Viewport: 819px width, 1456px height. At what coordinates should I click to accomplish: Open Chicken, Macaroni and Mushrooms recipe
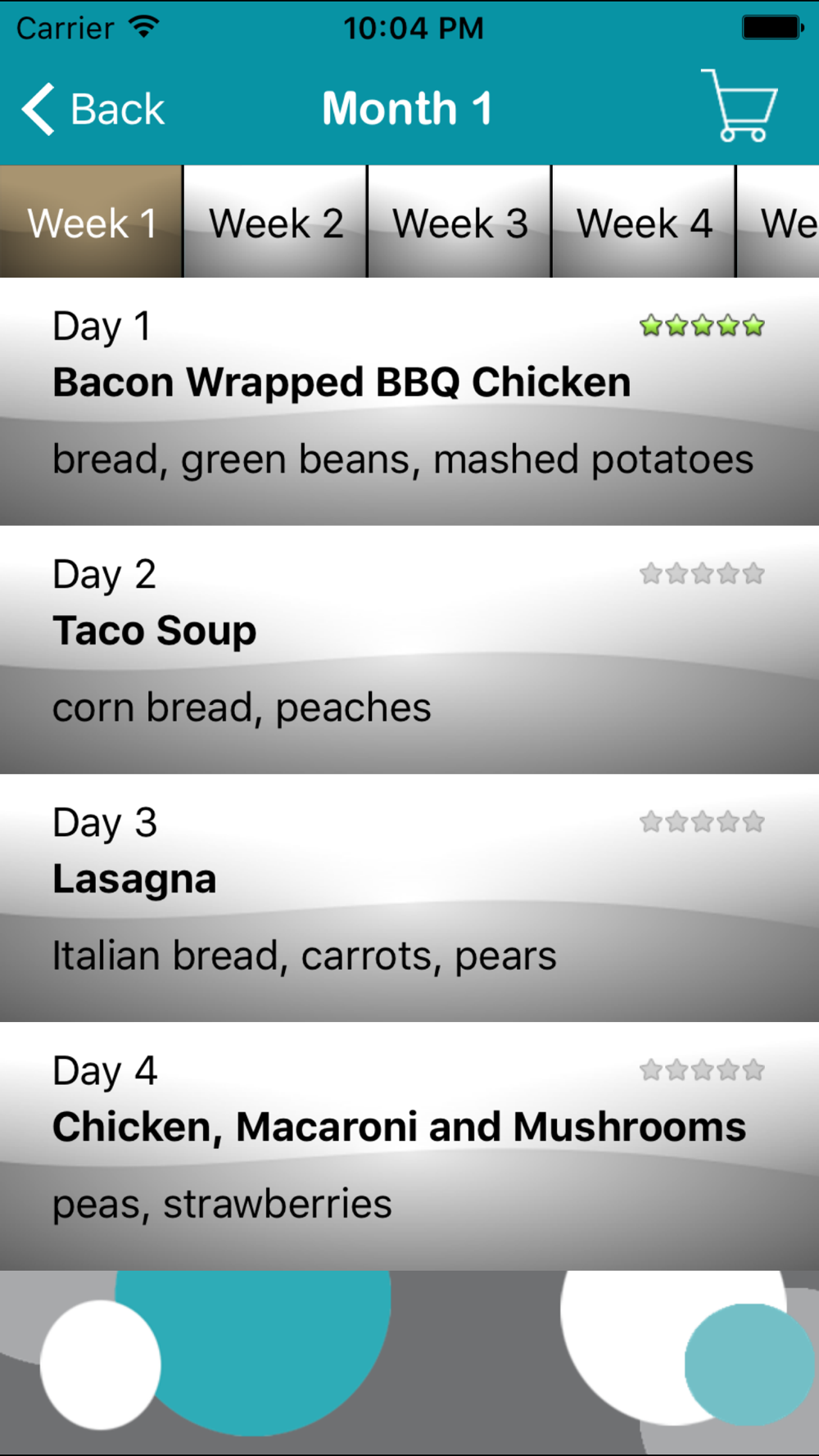click(409, 1146)
